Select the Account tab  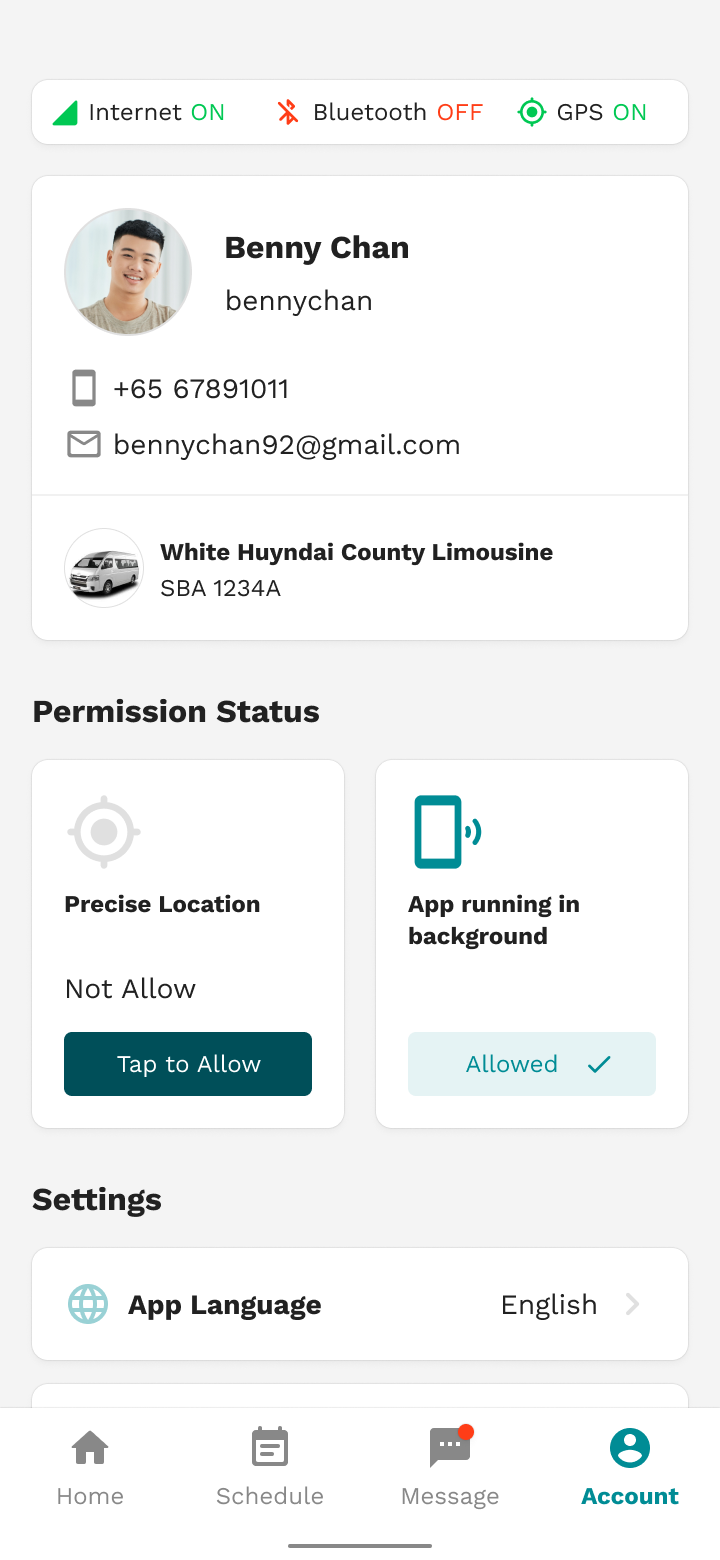(630, 1468)
